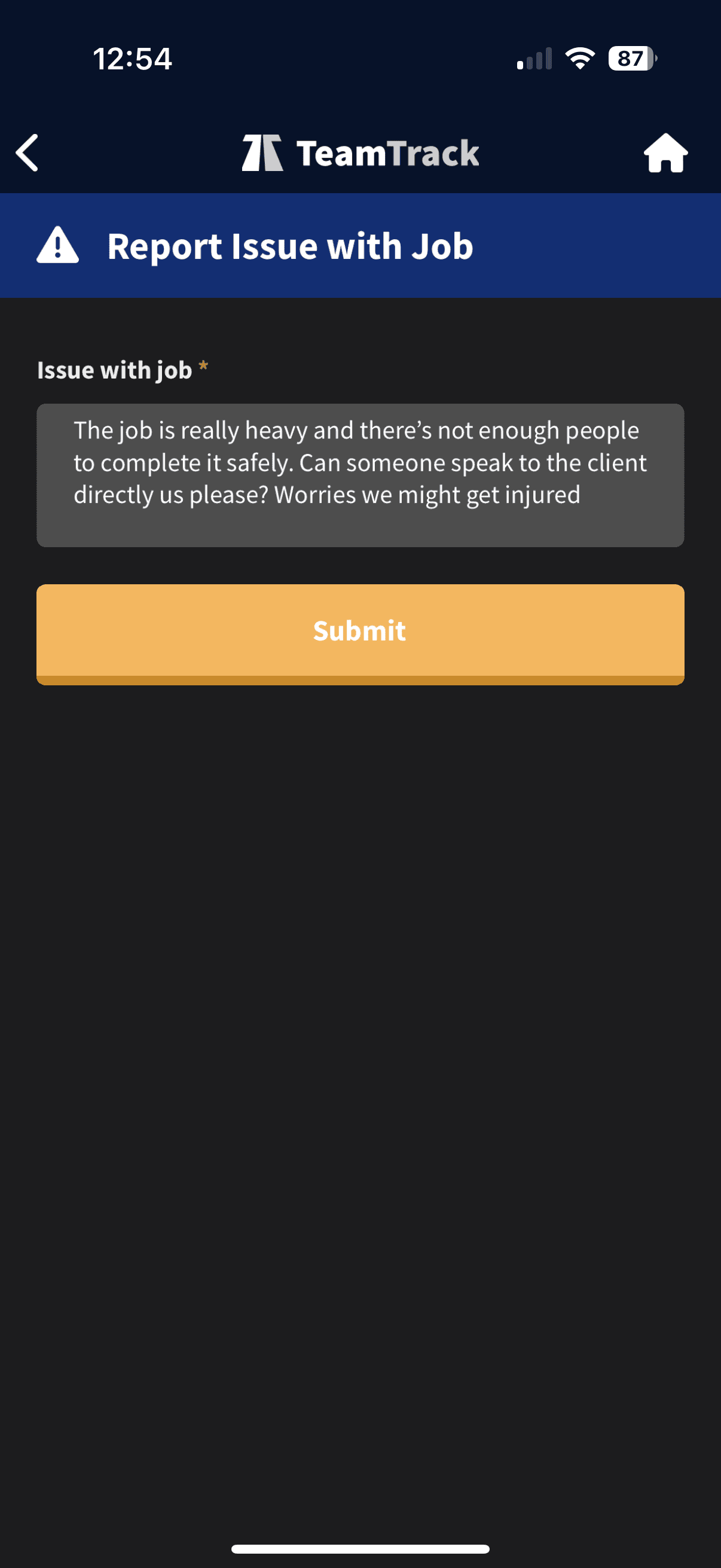The width and height of the screenshot is (721, 1568).
Task: Submit the job issue report
Action: (360, 632)
